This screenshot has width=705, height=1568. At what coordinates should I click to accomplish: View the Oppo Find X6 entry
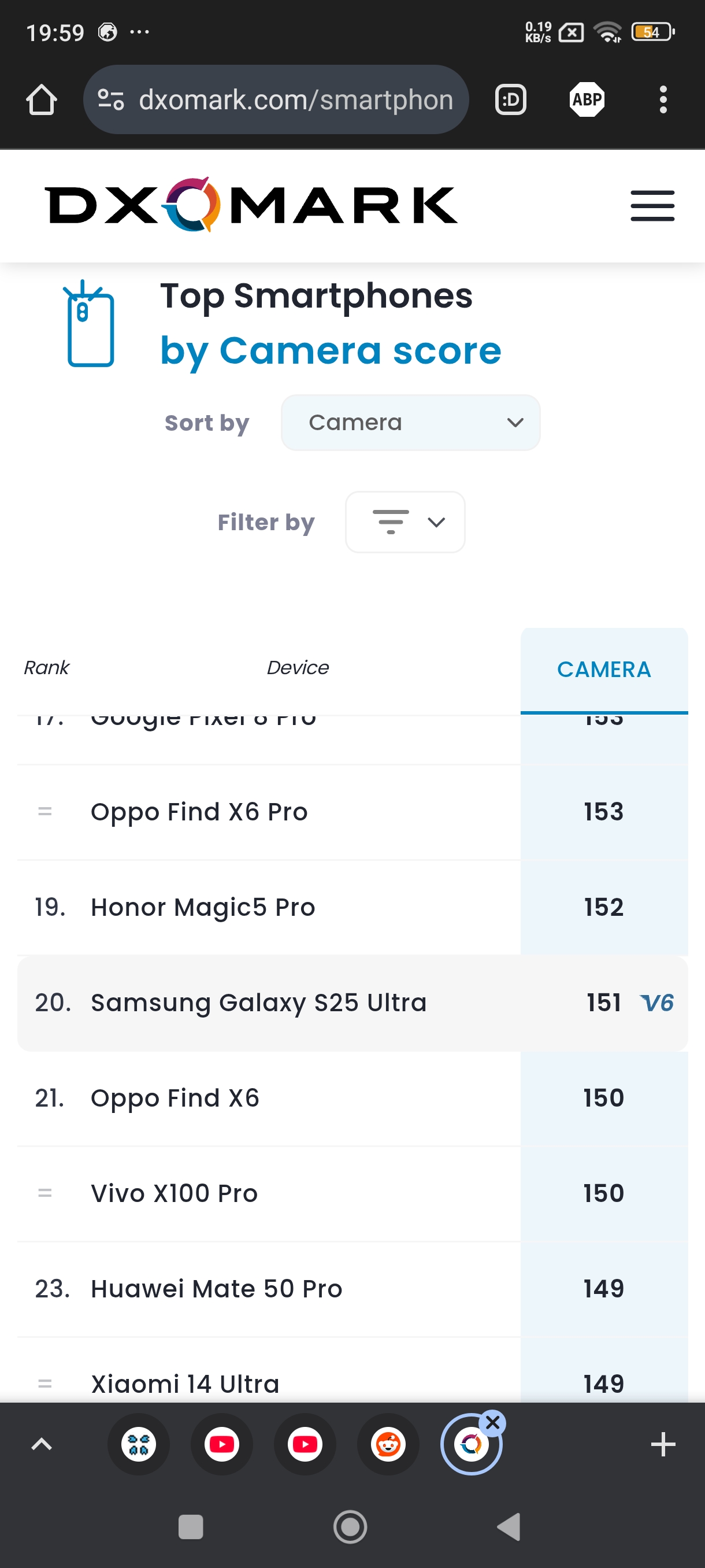tap(352, 1098)
